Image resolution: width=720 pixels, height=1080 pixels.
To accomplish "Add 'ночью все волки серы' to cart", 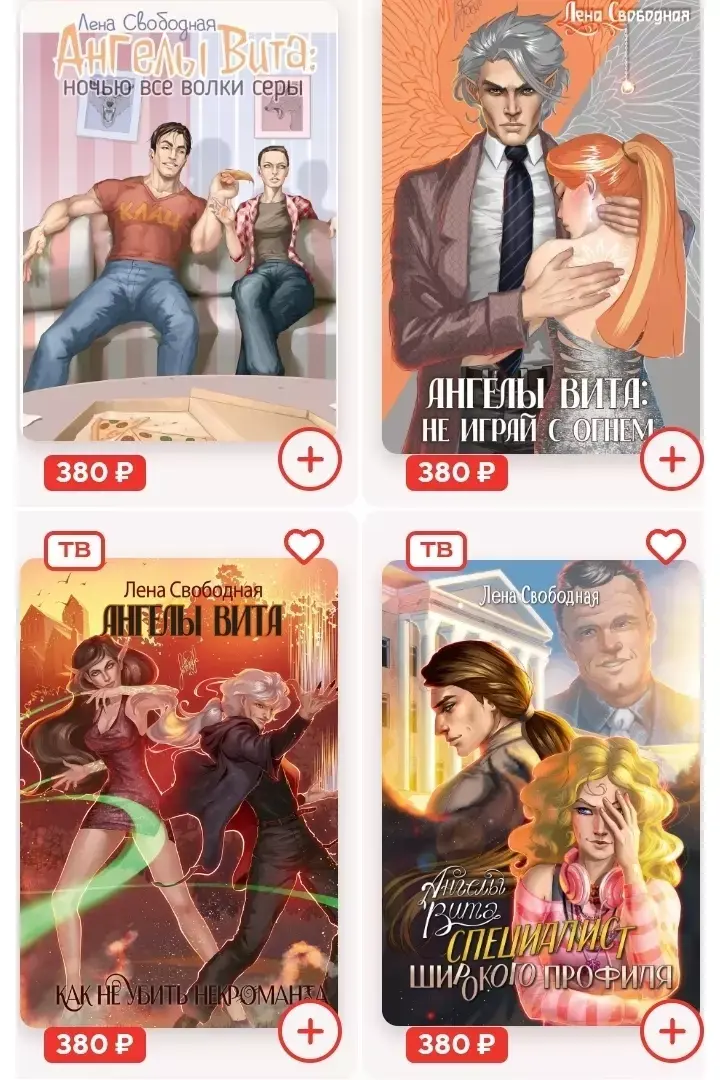I will [x=310, y=459].
